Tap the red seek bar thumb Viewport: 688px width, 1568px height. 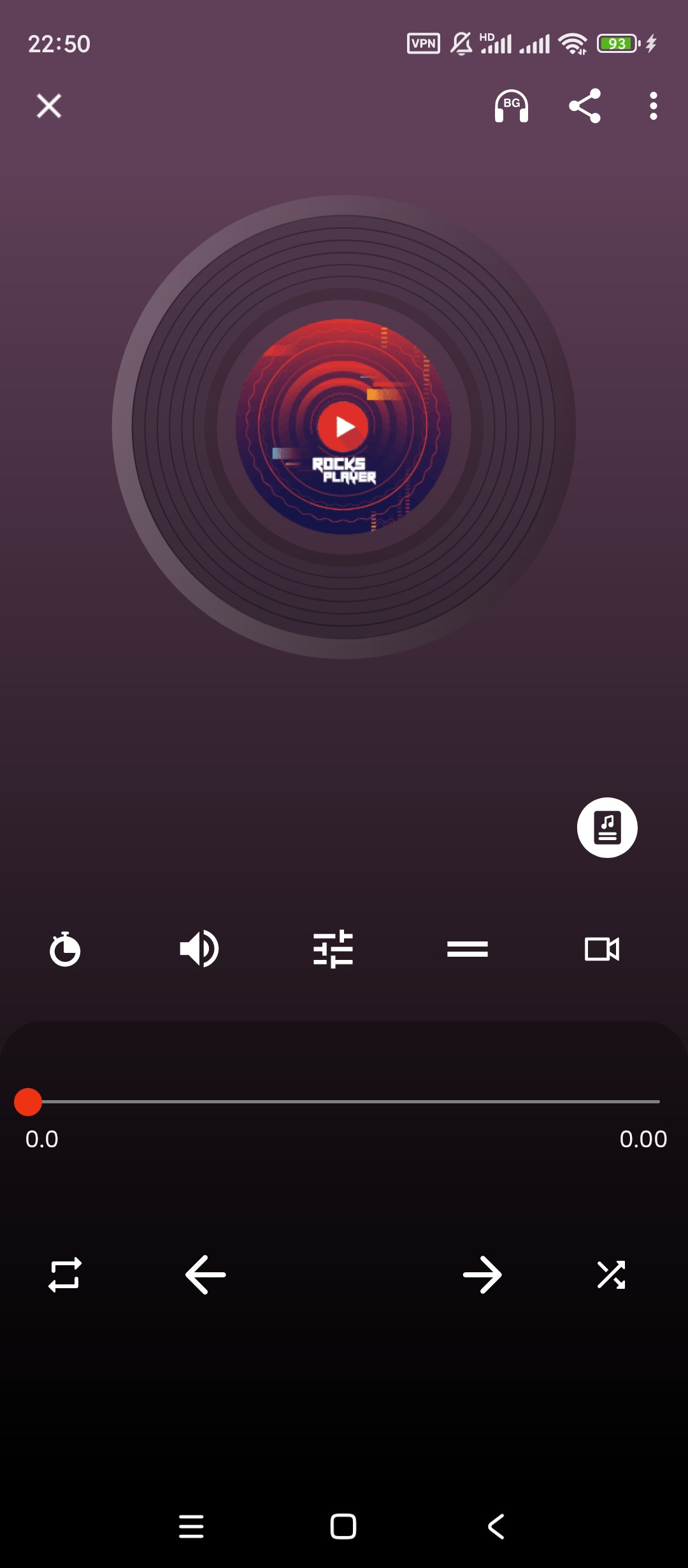(x=28, y=1101)
